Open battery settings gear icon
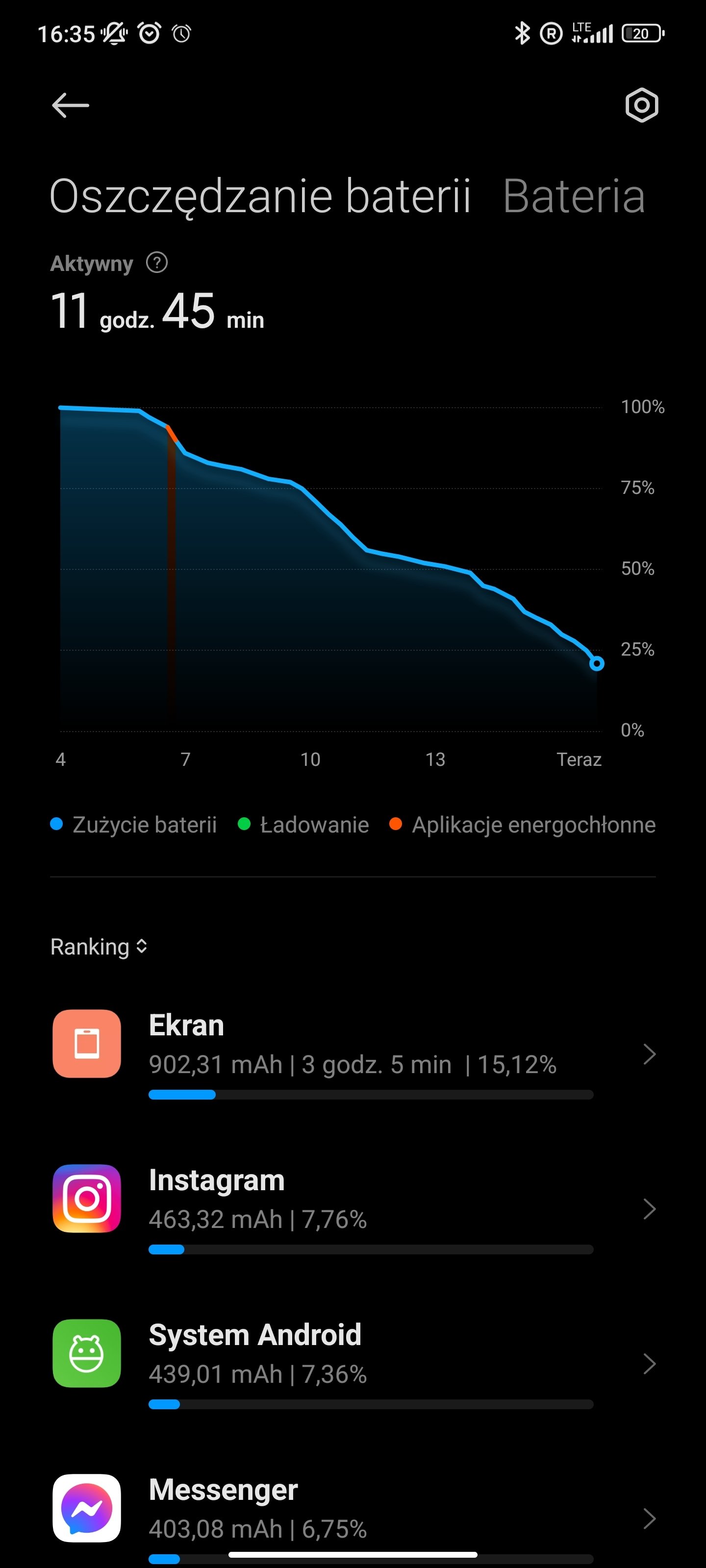The width and height of the screenshot is (706, 1568). tap(641, 105)
